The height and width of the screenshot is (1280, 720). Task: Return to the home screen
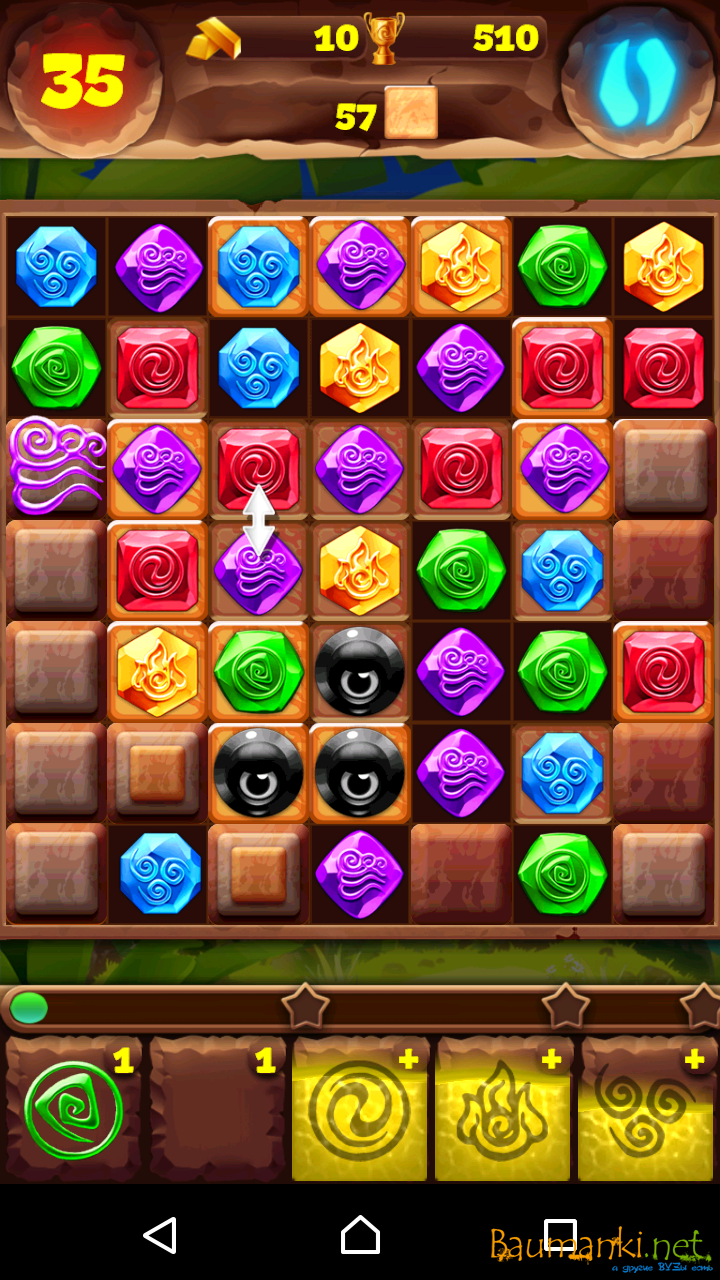click(360, 1235)
